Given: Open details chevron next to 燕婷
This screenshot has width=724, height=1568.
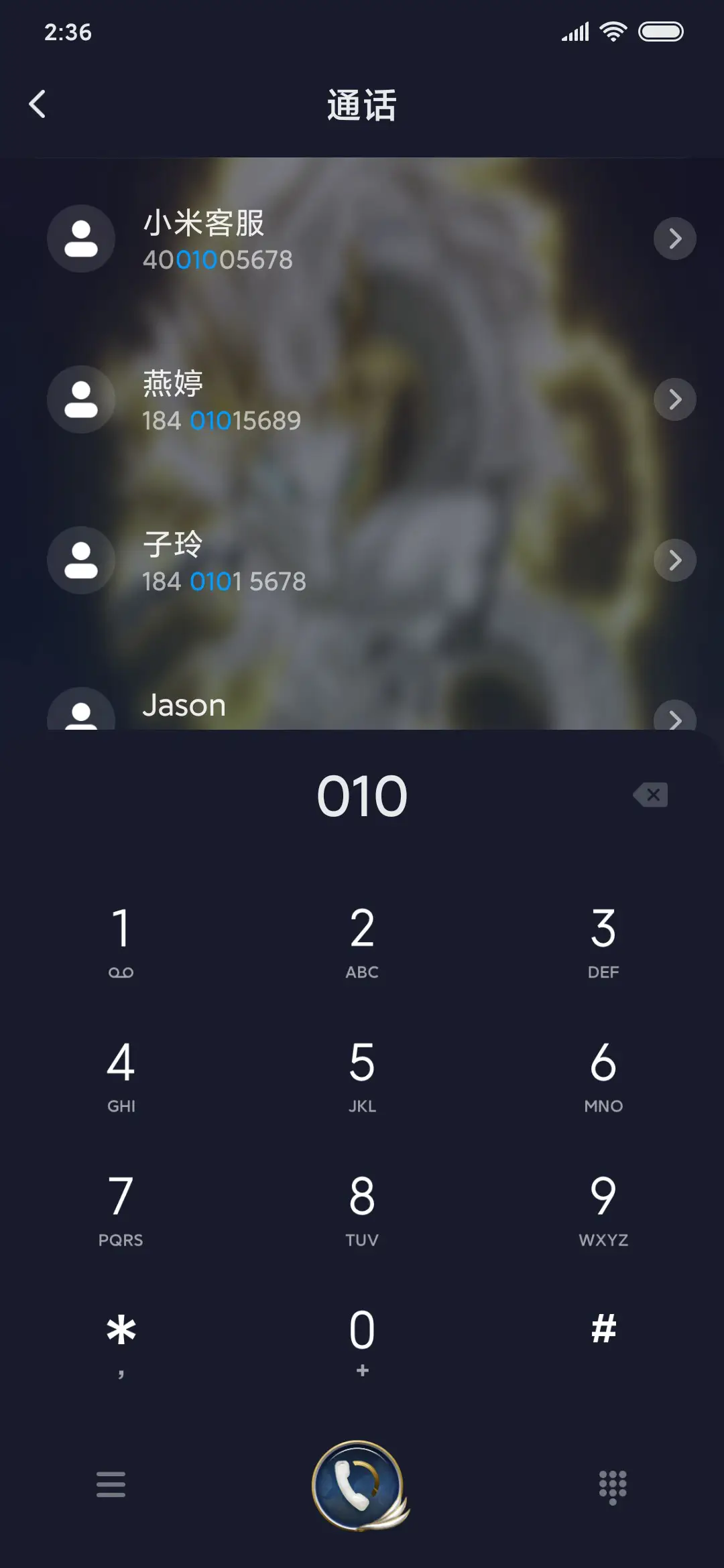Looking at the screenshot, I should point(675,399).
